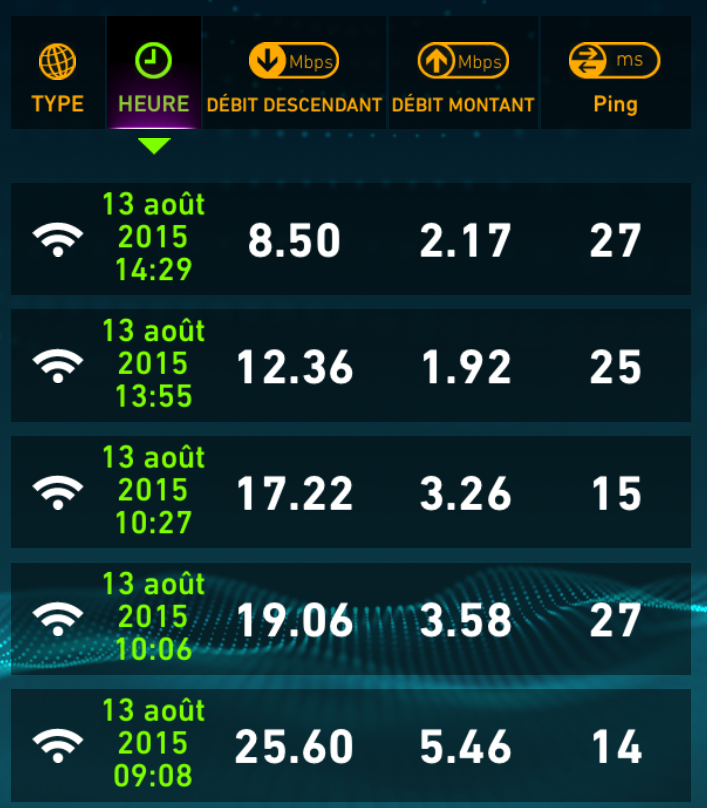This screenshot has height=808, width=707.
Task: Open the 10:27 test result
Action: coord(351,492)
